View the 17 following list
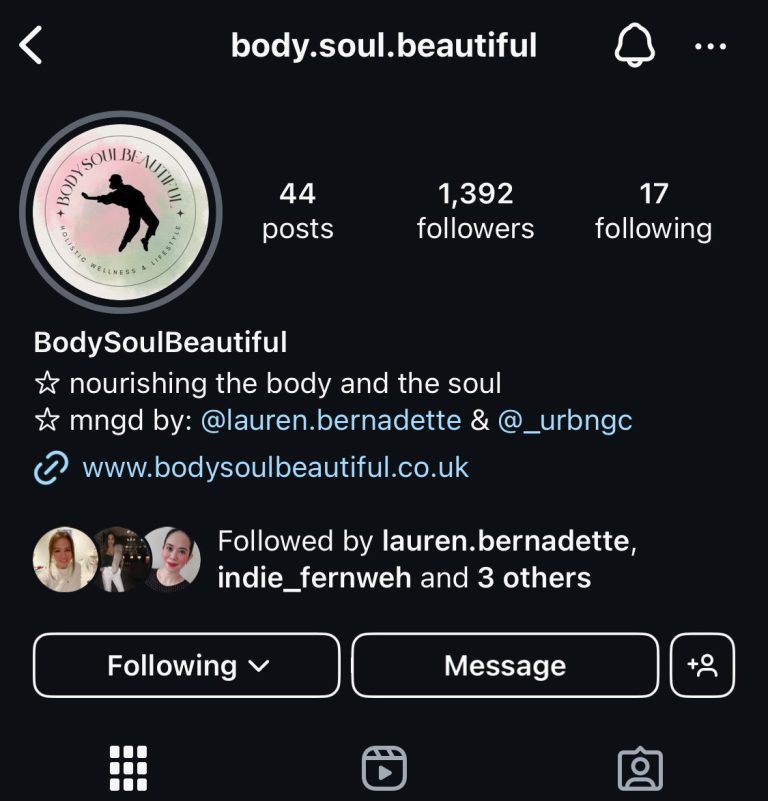768x801 pixels. (x=653, y=211)
